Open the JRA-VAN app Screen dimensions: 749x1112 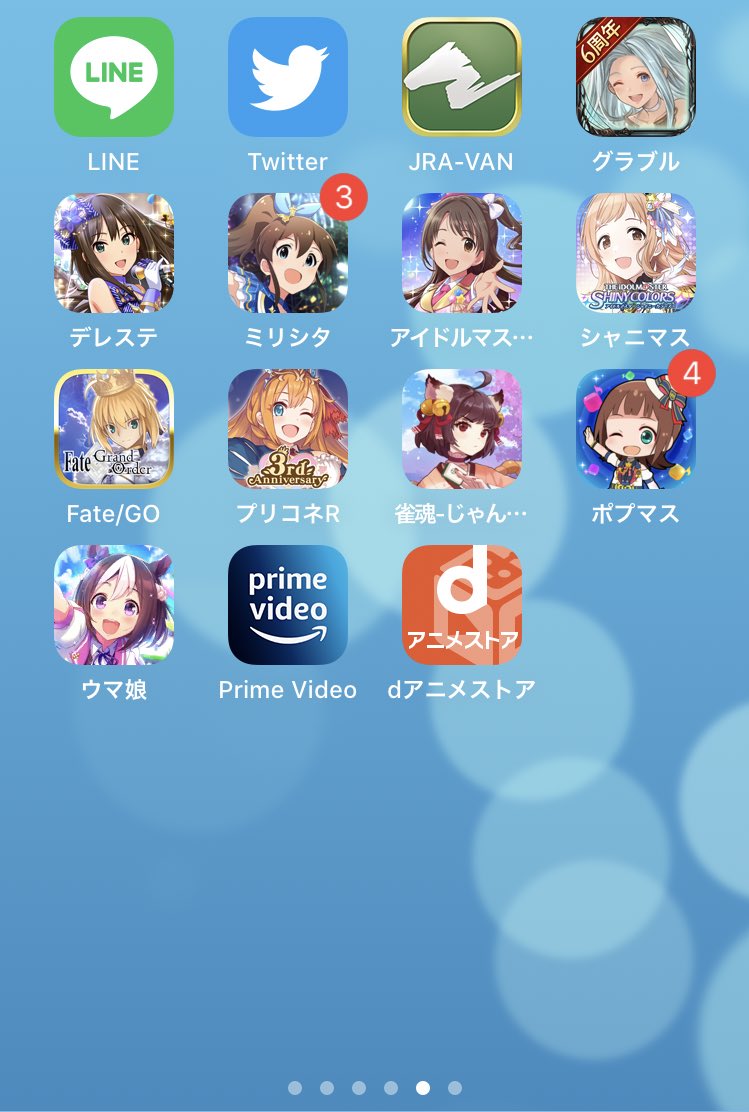pos(462,77)
